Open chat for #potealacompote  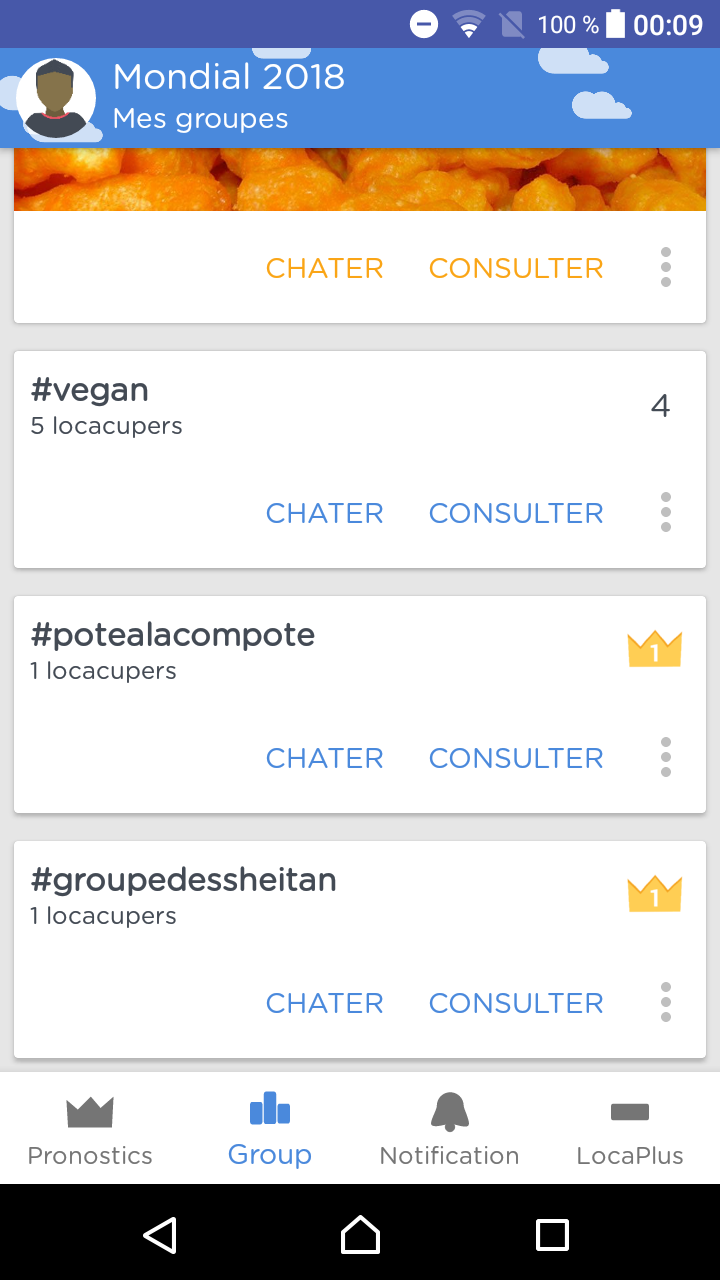coord(324,758)
